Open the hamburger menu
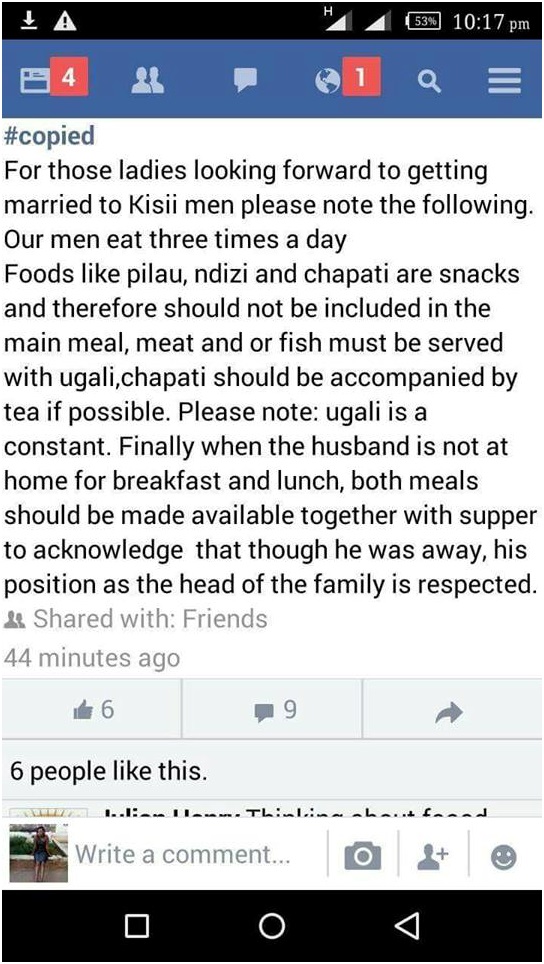This screenshot has height=964, width=544. point(505,80)
